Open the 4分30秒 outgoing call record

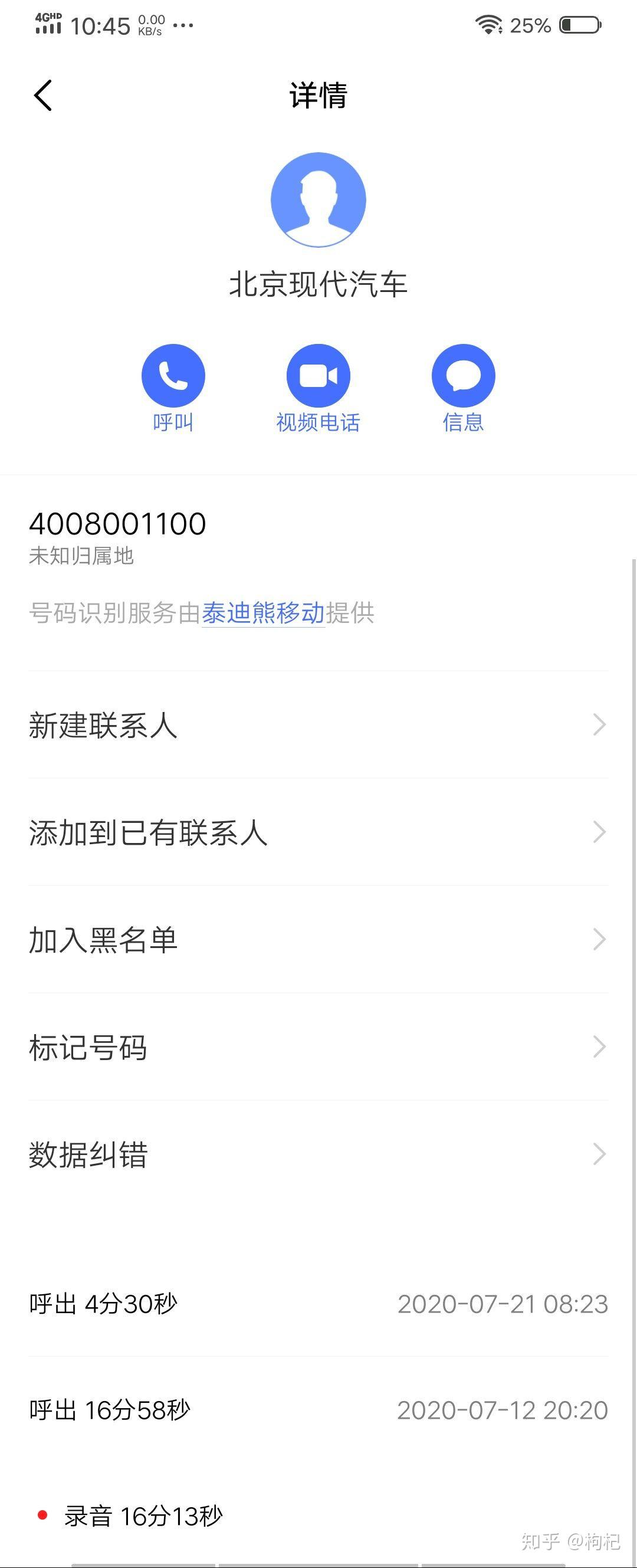click(x=317, y=1304)
